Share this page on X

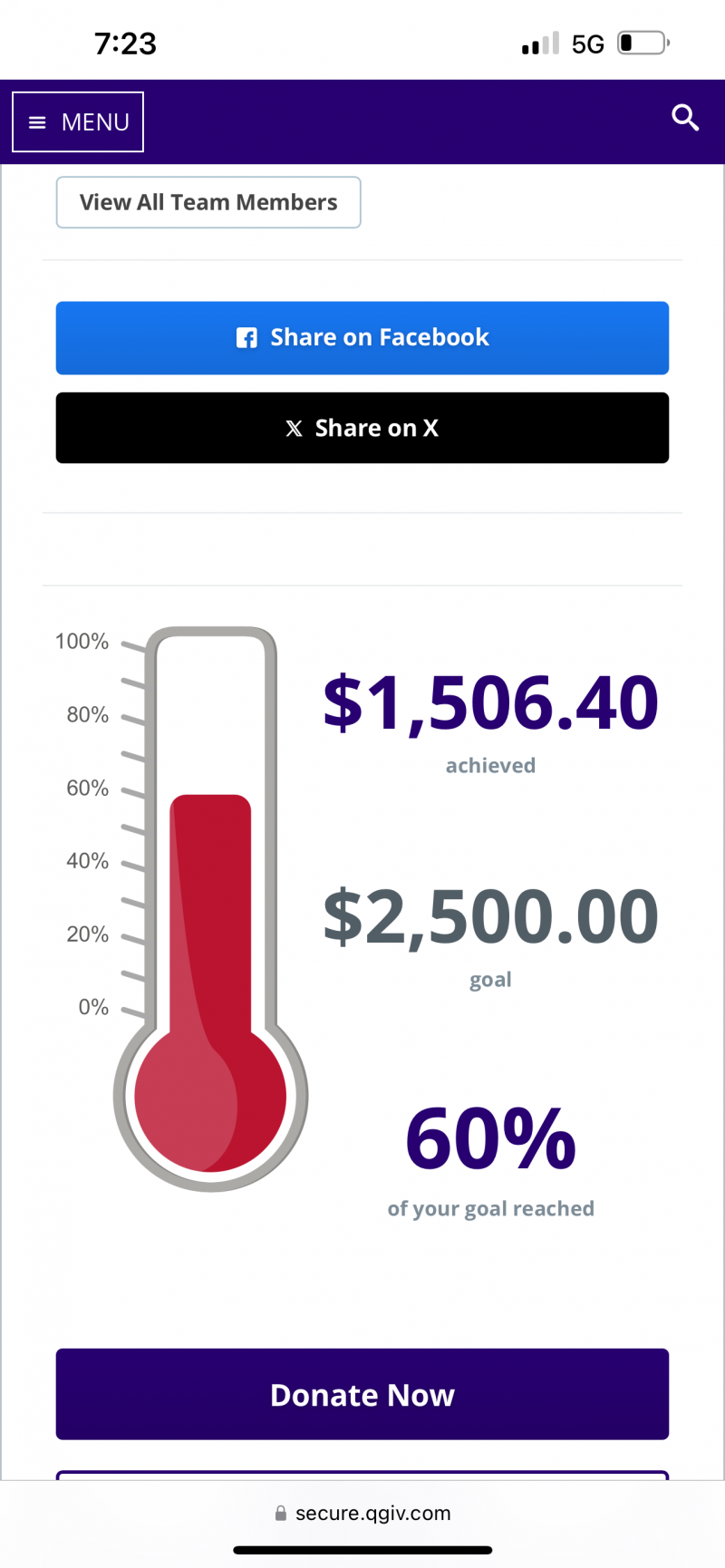point(362,428)
